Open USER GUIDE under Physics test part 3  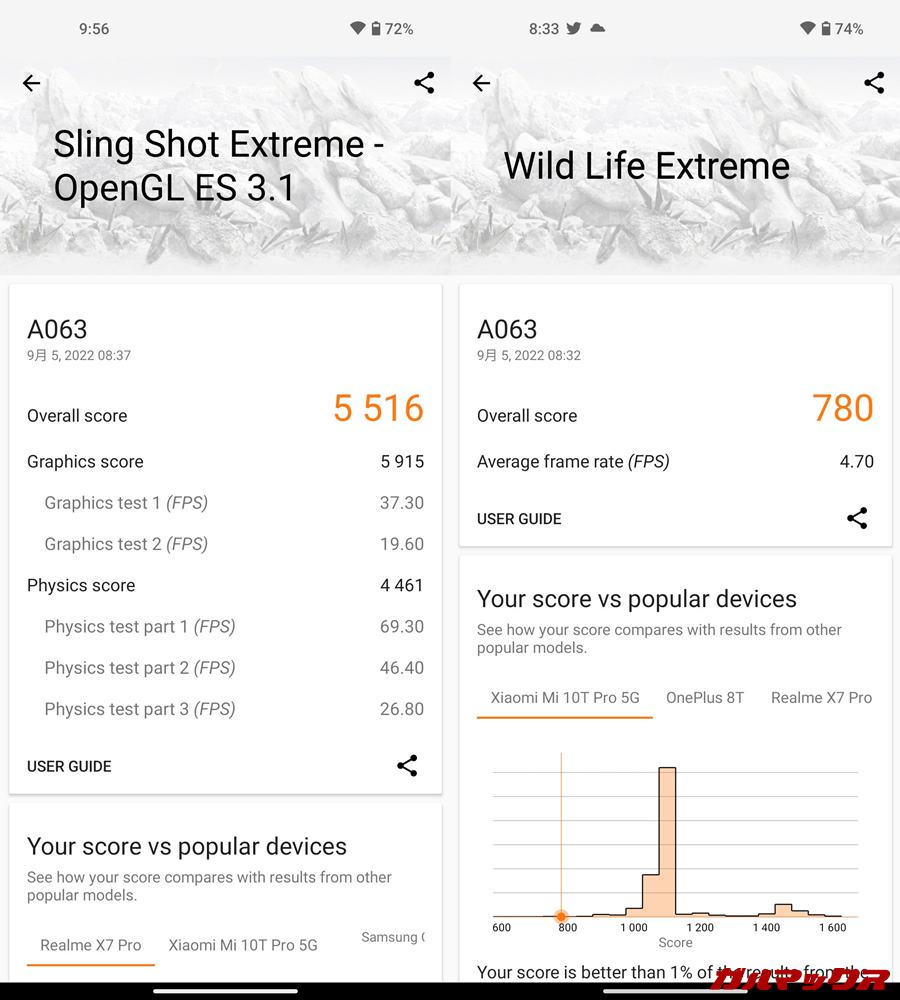click(69, 766)
